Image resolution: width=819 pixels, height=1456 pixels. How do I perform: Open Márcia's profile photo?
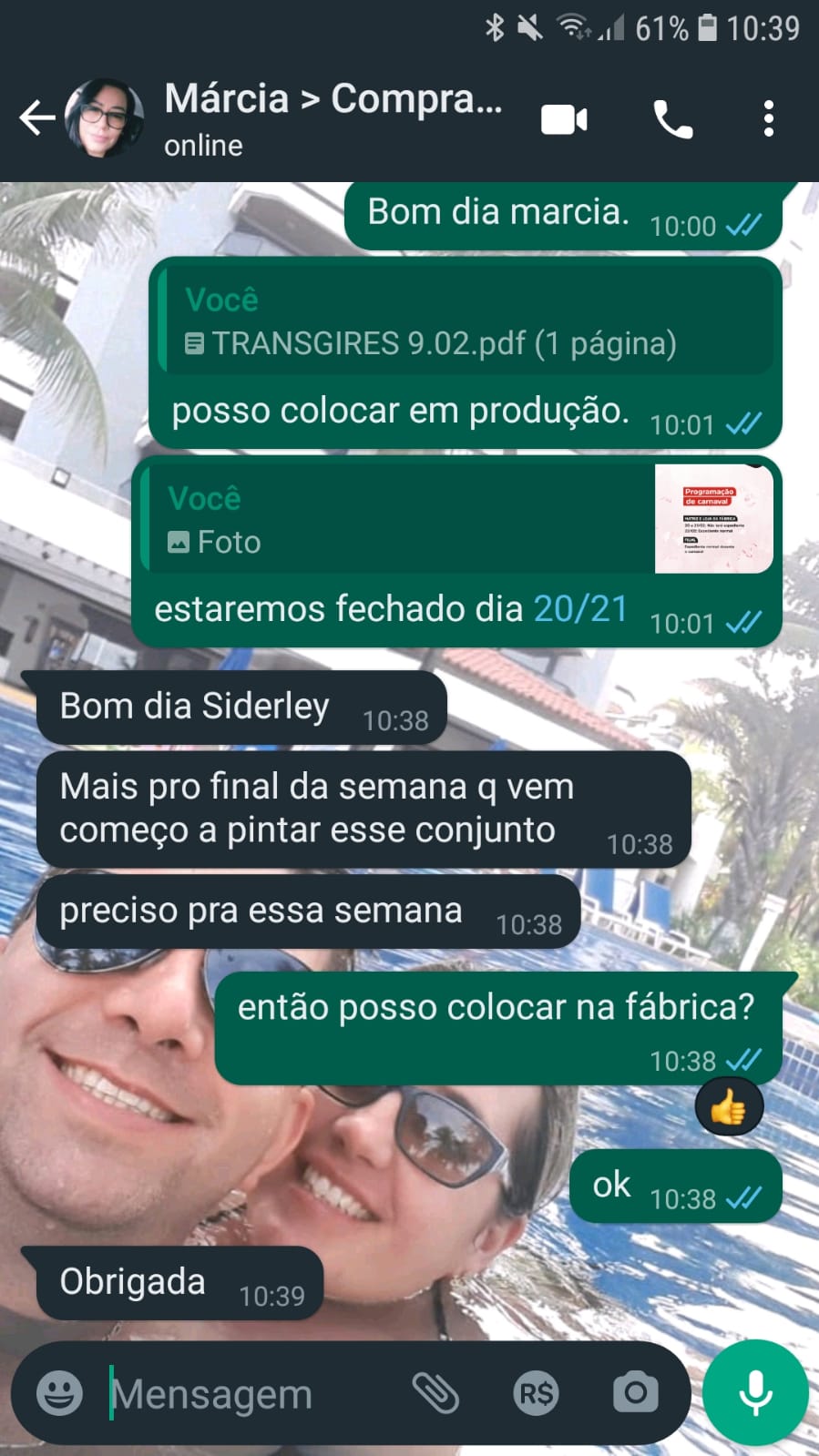(104, 118)
